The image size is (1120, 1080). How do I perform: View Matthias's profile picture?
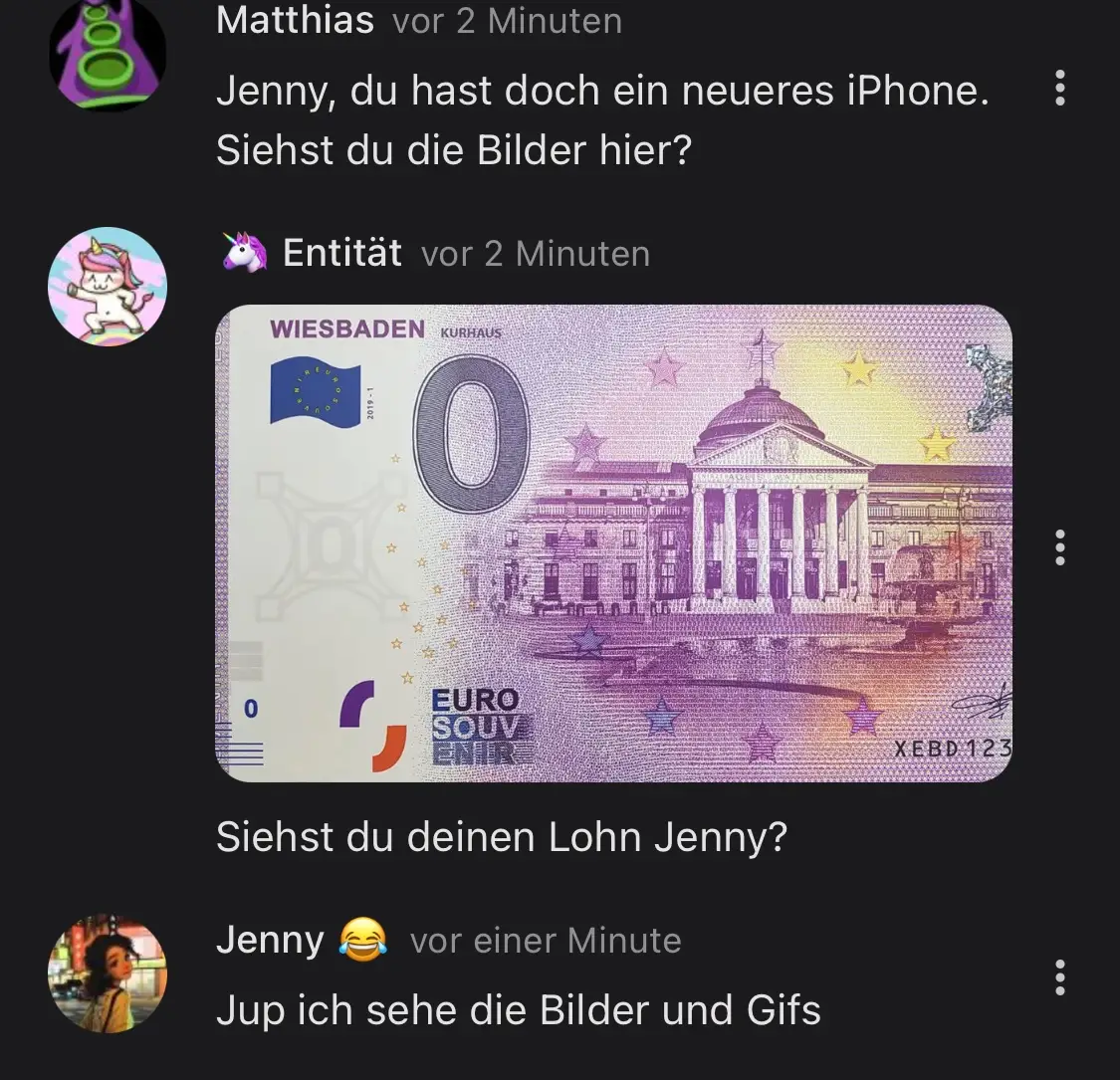(x=108, y=55)
